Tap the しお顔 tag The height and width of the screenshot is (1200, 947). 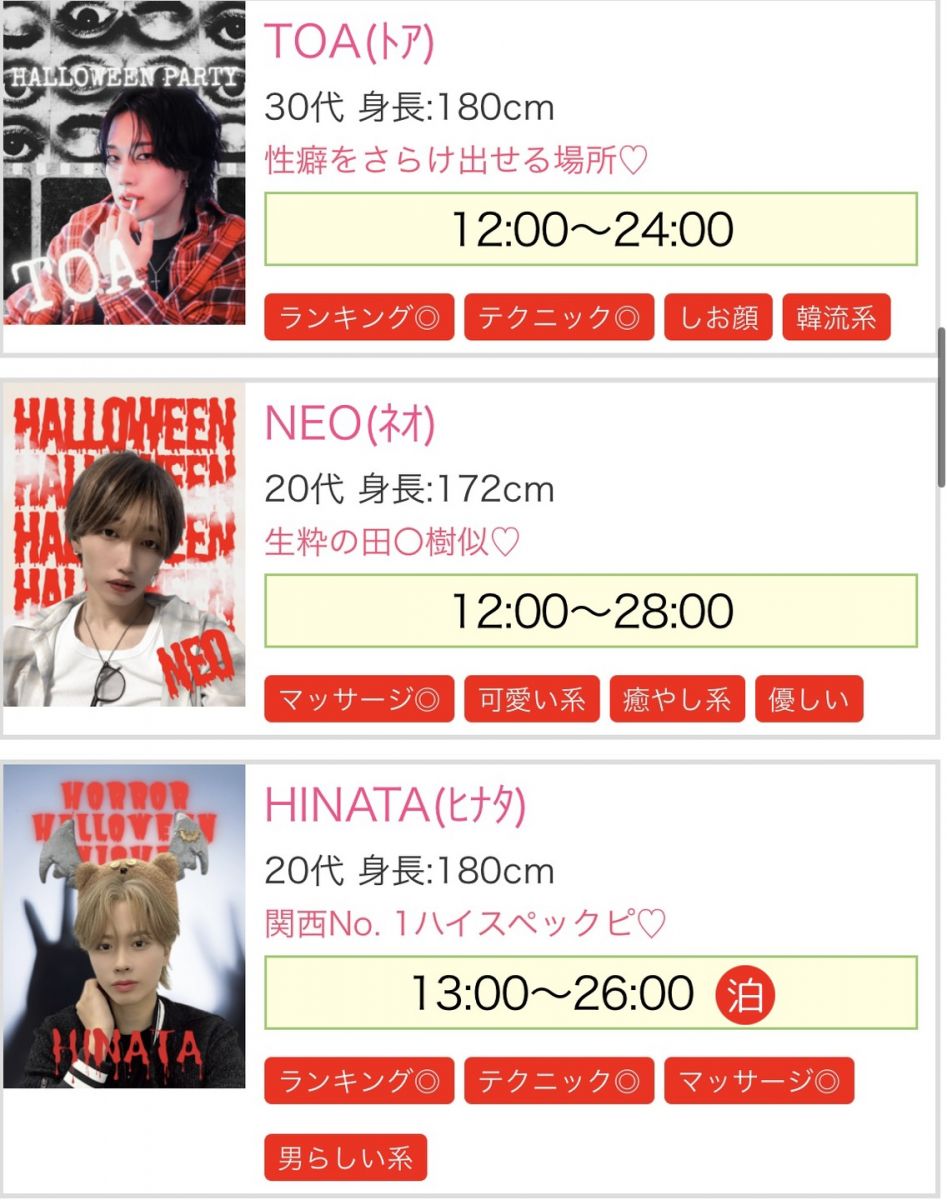(x=718, y=317)
